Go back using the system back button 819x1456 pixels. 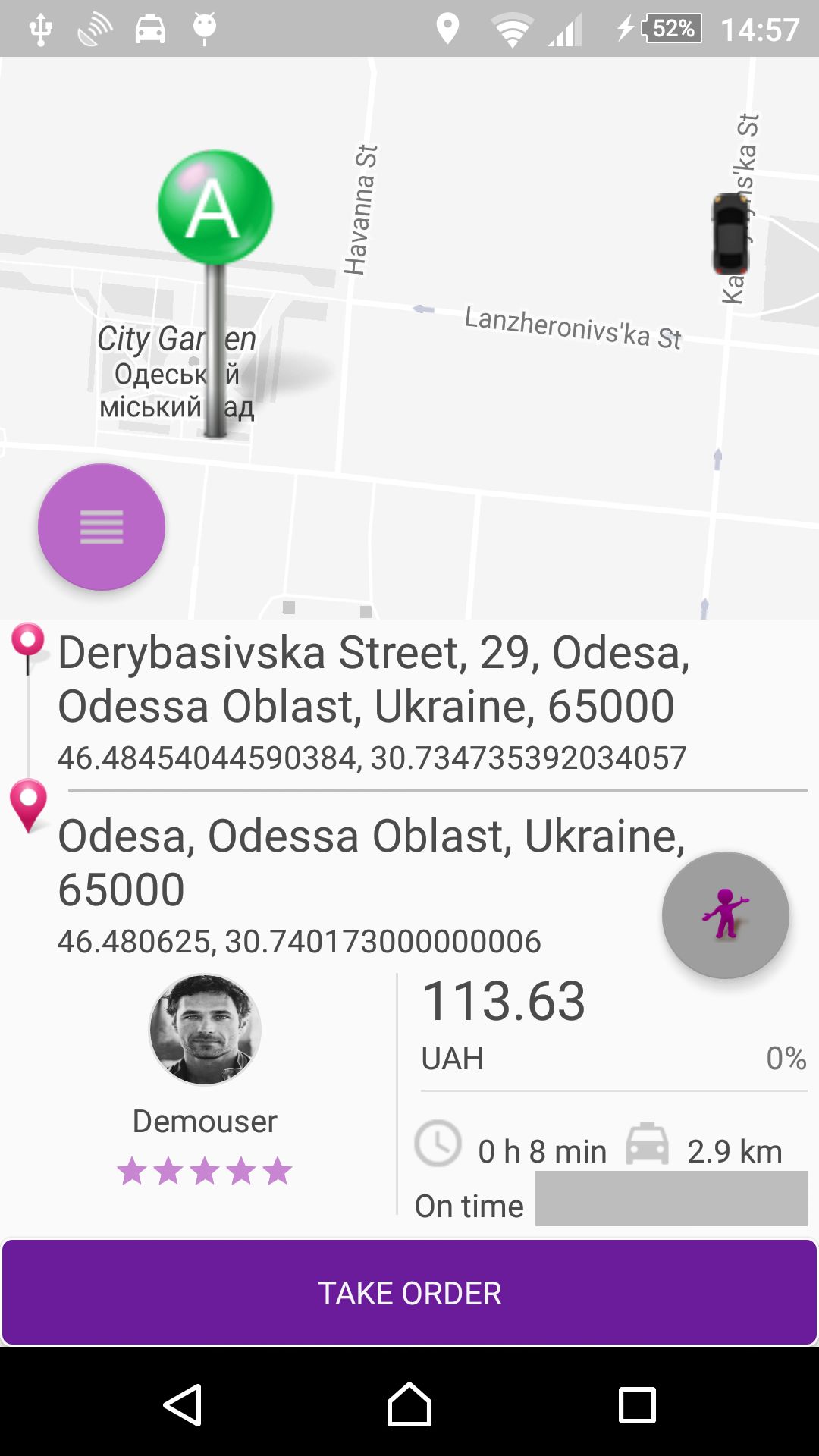coord(183,1405)
